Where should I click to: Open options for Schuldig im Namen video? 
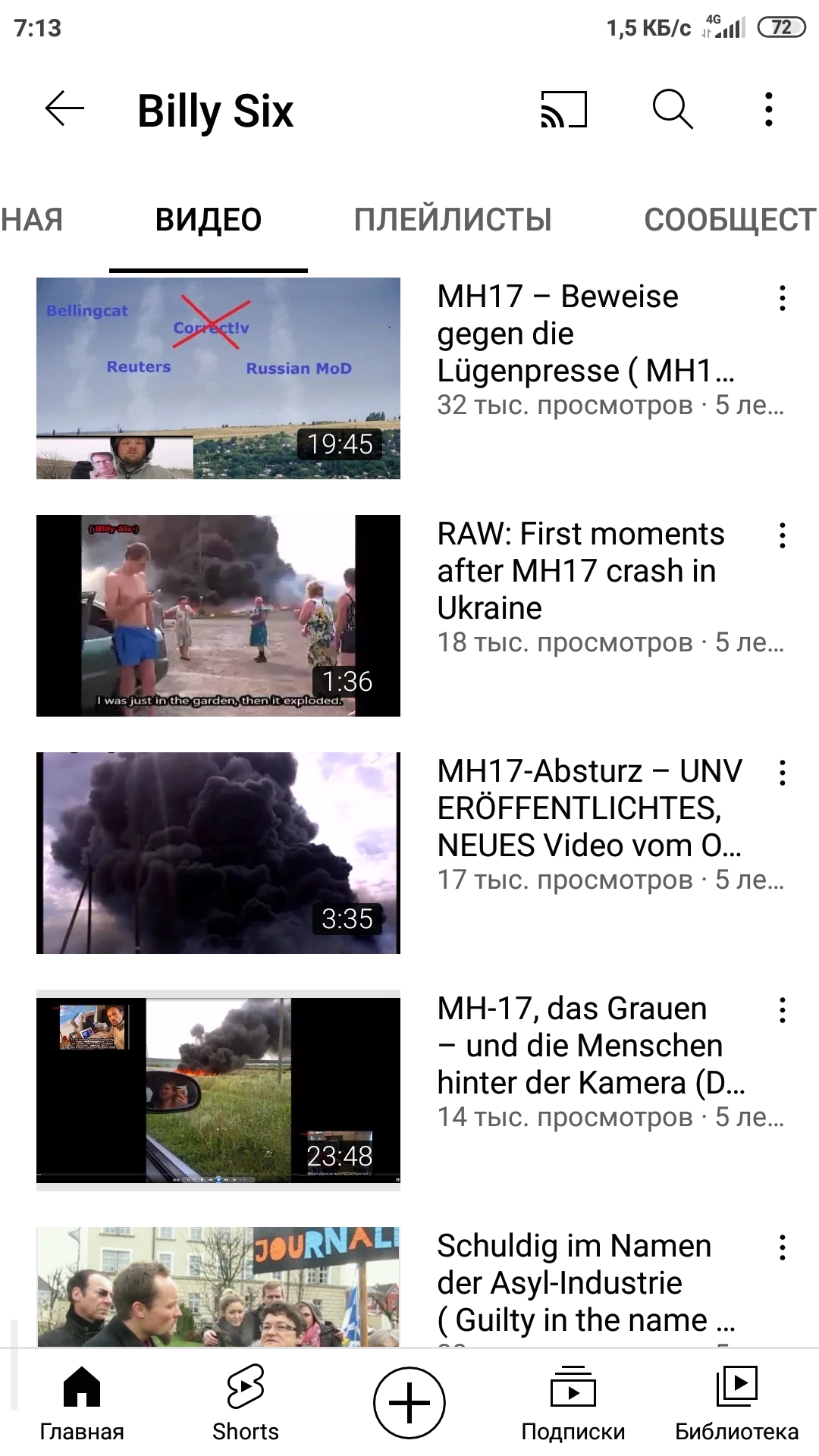[782, 1247]
